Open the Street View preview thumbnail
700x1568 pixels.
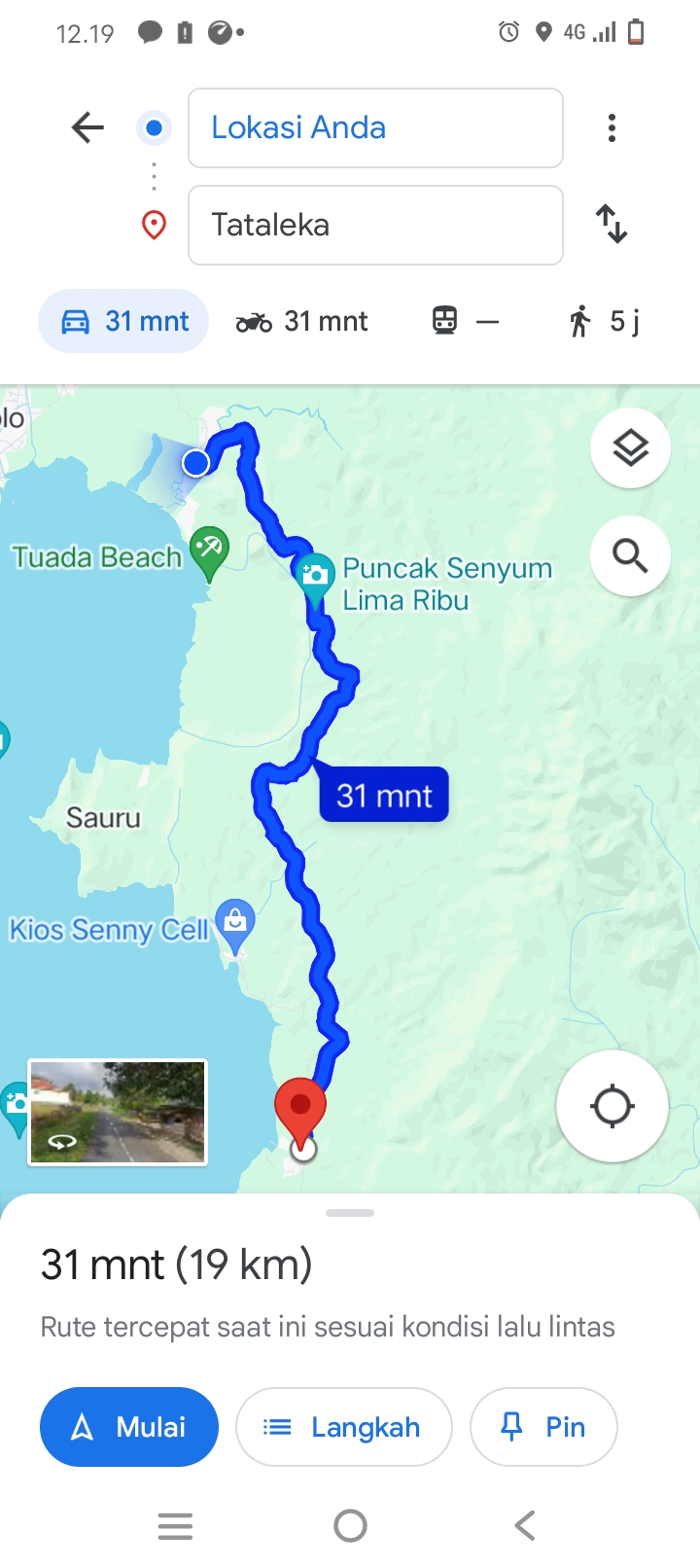coord(118,1112)
